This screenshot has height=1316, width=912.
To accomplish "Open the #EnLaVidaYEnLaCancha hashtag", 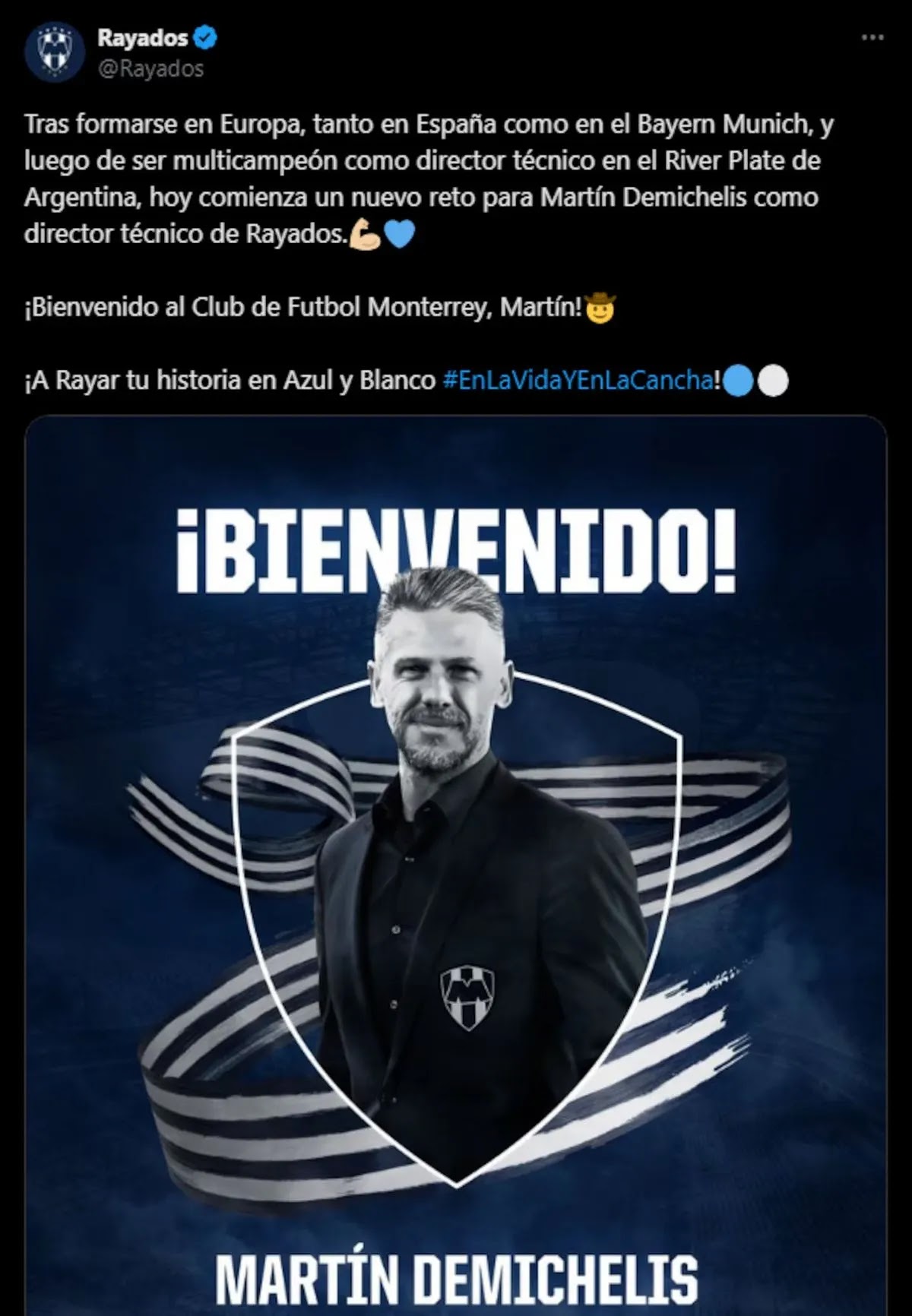I will [x=578, y=380].
